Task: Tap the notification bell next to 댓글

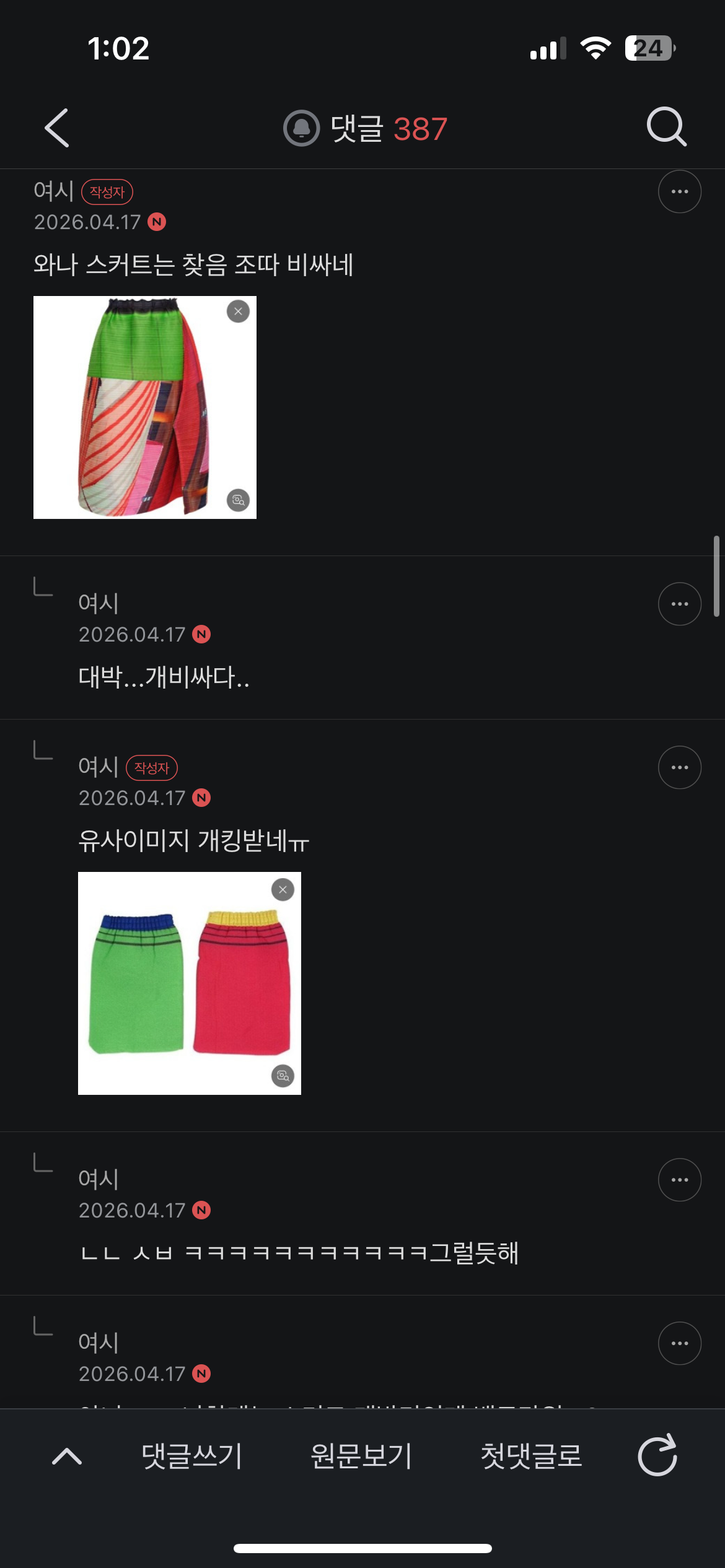Action: tap(301, 128)
